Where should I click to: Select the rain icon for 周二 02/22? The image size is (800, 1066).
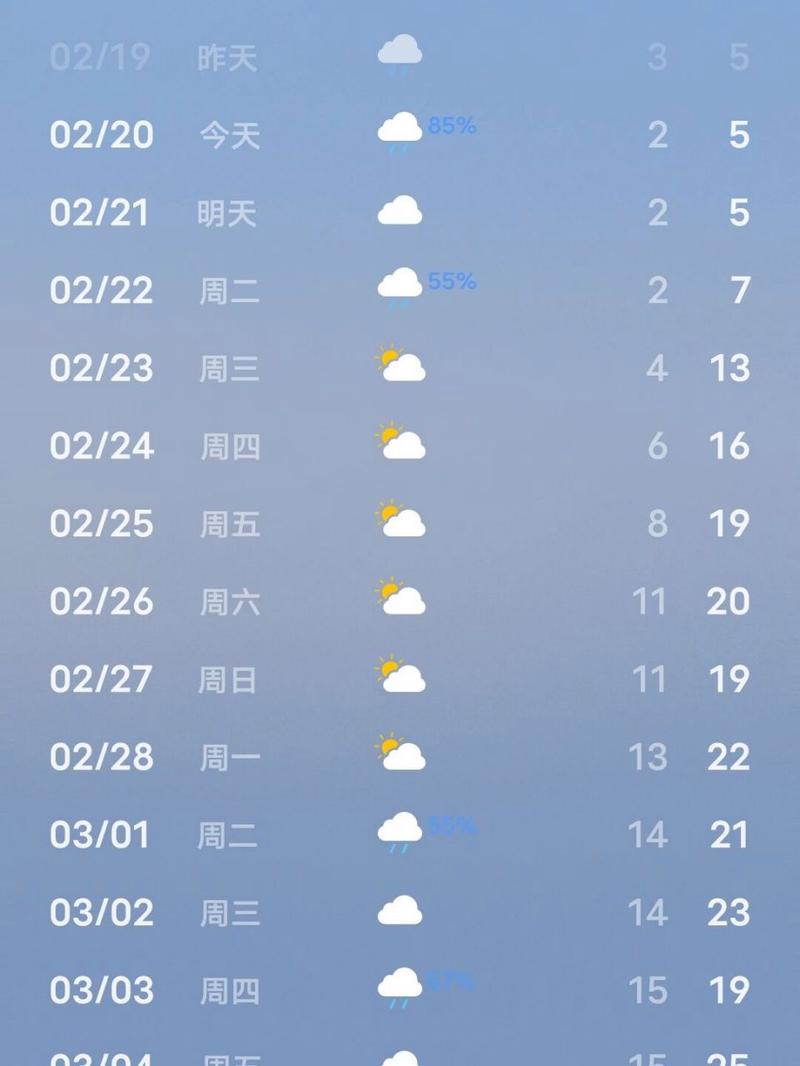click(x=400, y=285)
